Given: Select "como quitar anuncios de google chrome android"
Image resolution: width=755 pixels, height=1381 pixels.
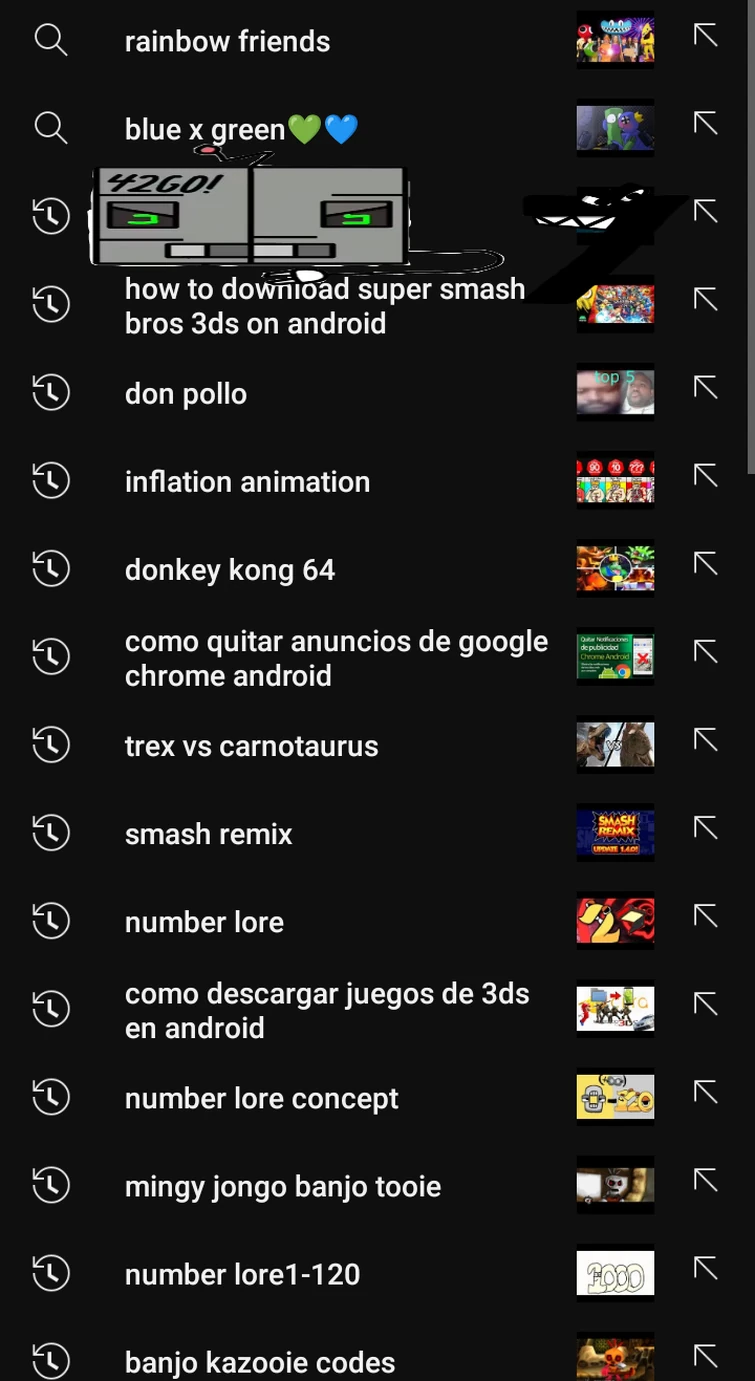Looking at the screenshot, I should pyautogui.click(x=335, y=658).
